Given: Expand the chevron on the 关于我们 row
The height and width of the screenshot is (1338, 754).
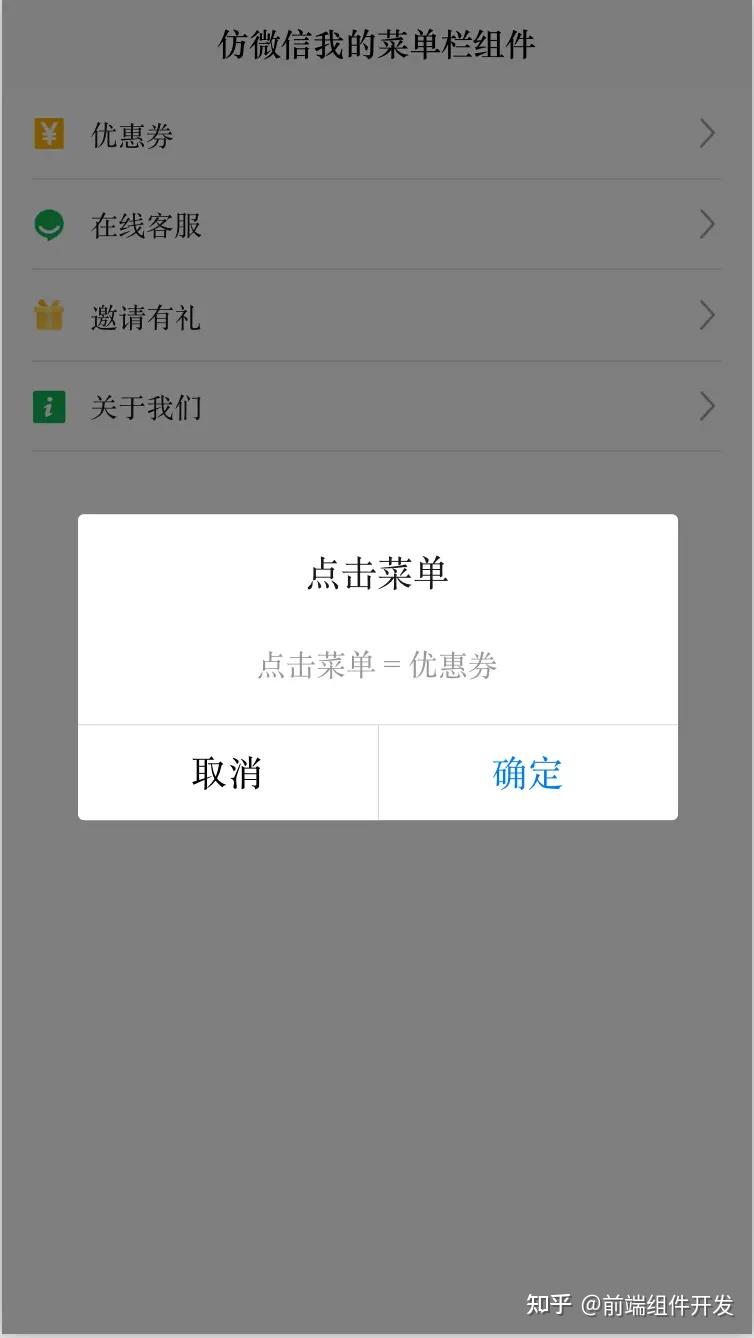Looking at the screenshot, I should click(x=707, y=407).
